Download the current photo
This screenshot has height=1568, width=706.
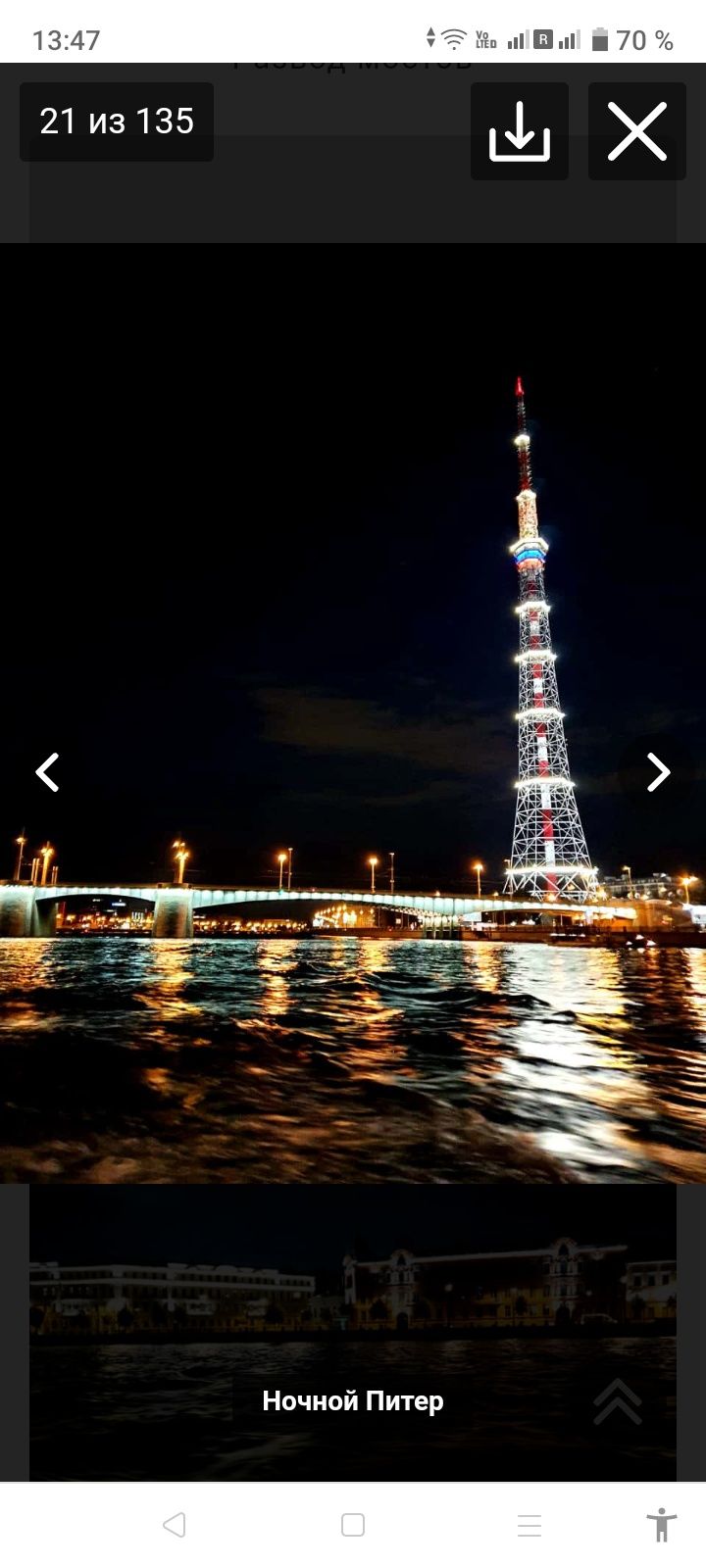coord(519,131)
